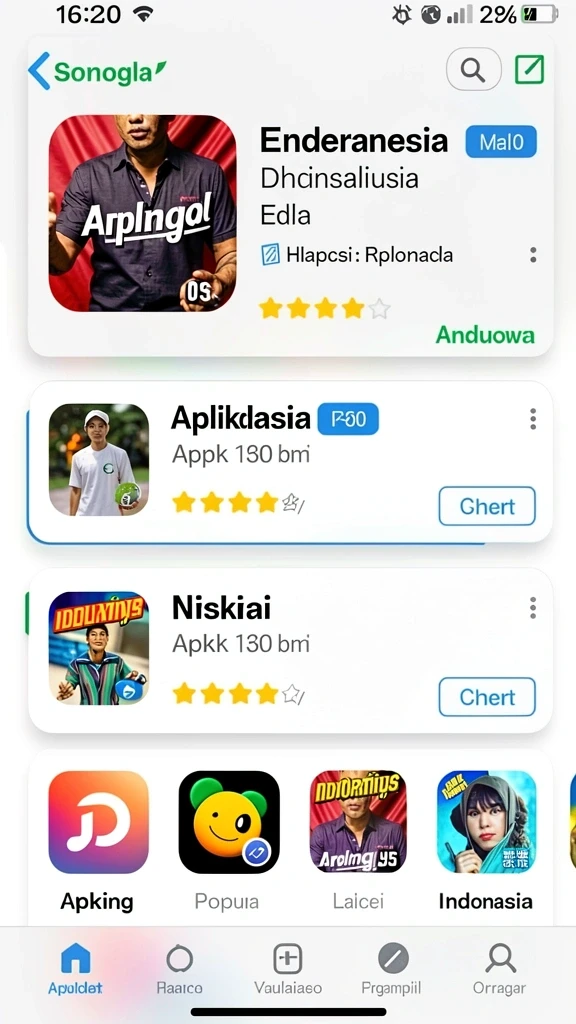Image resolution: width=576 pixels, height=1024 pixels.
Task: Open the Niskiai app card
Action: pos(291,650)
